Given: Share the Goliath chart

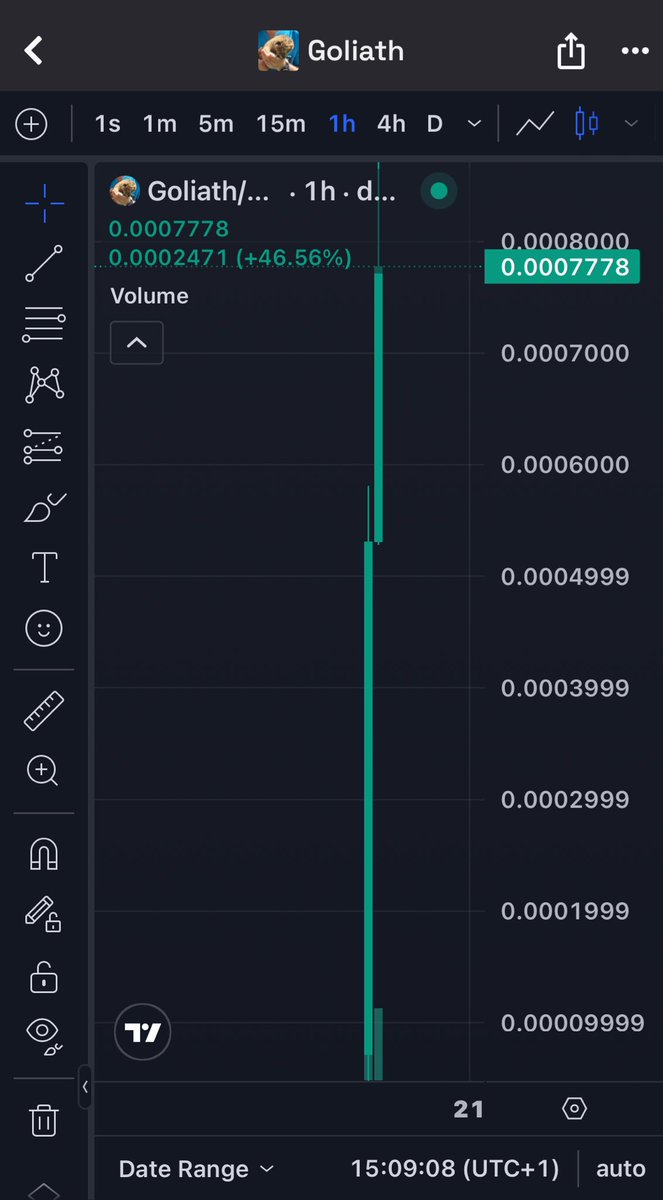Looking at the screenshot, I should [570, 50].
